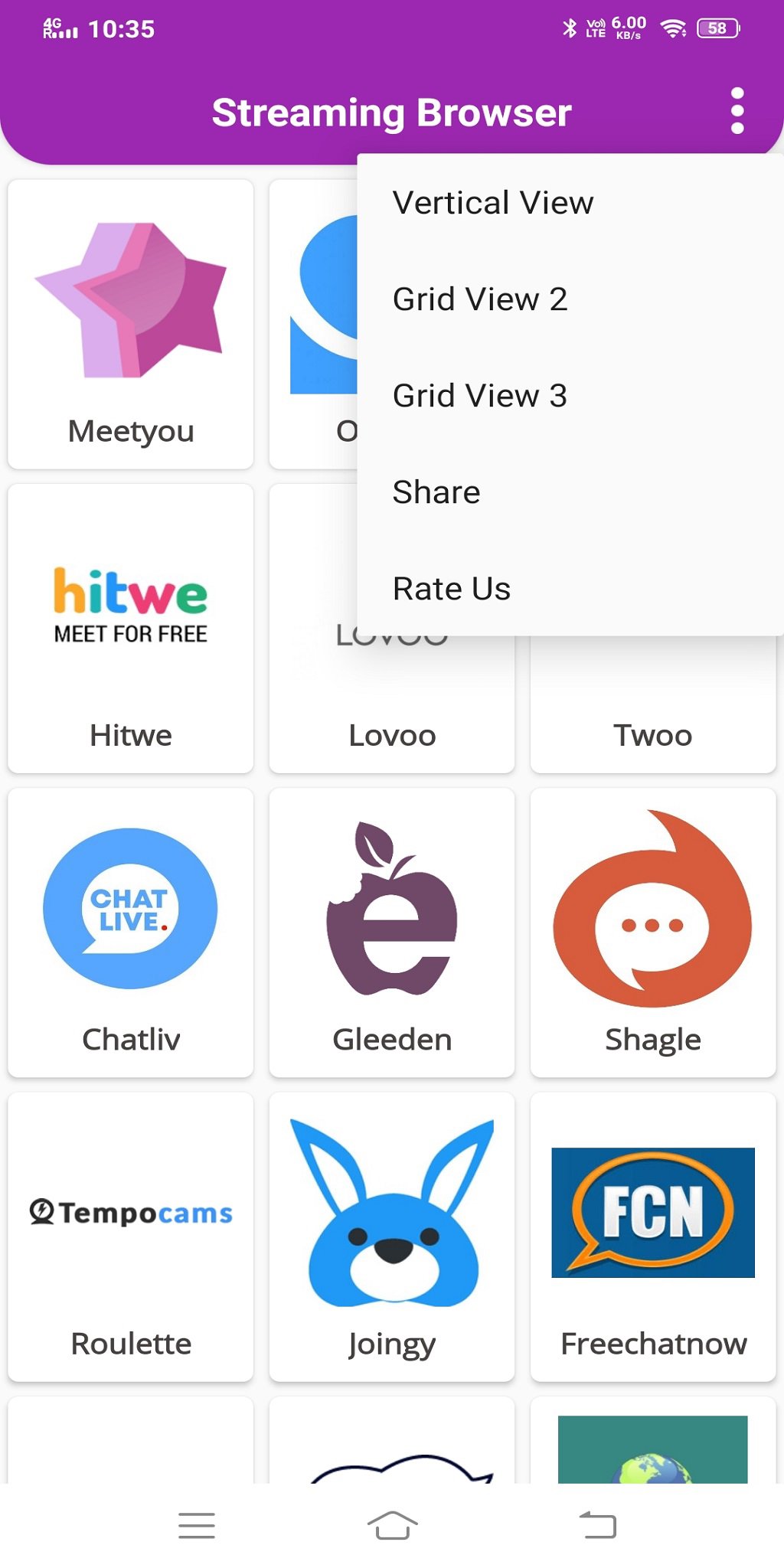The image size is (784, 1568).
Task: Open the Freechatnow card
Action: click(653, 1237)
